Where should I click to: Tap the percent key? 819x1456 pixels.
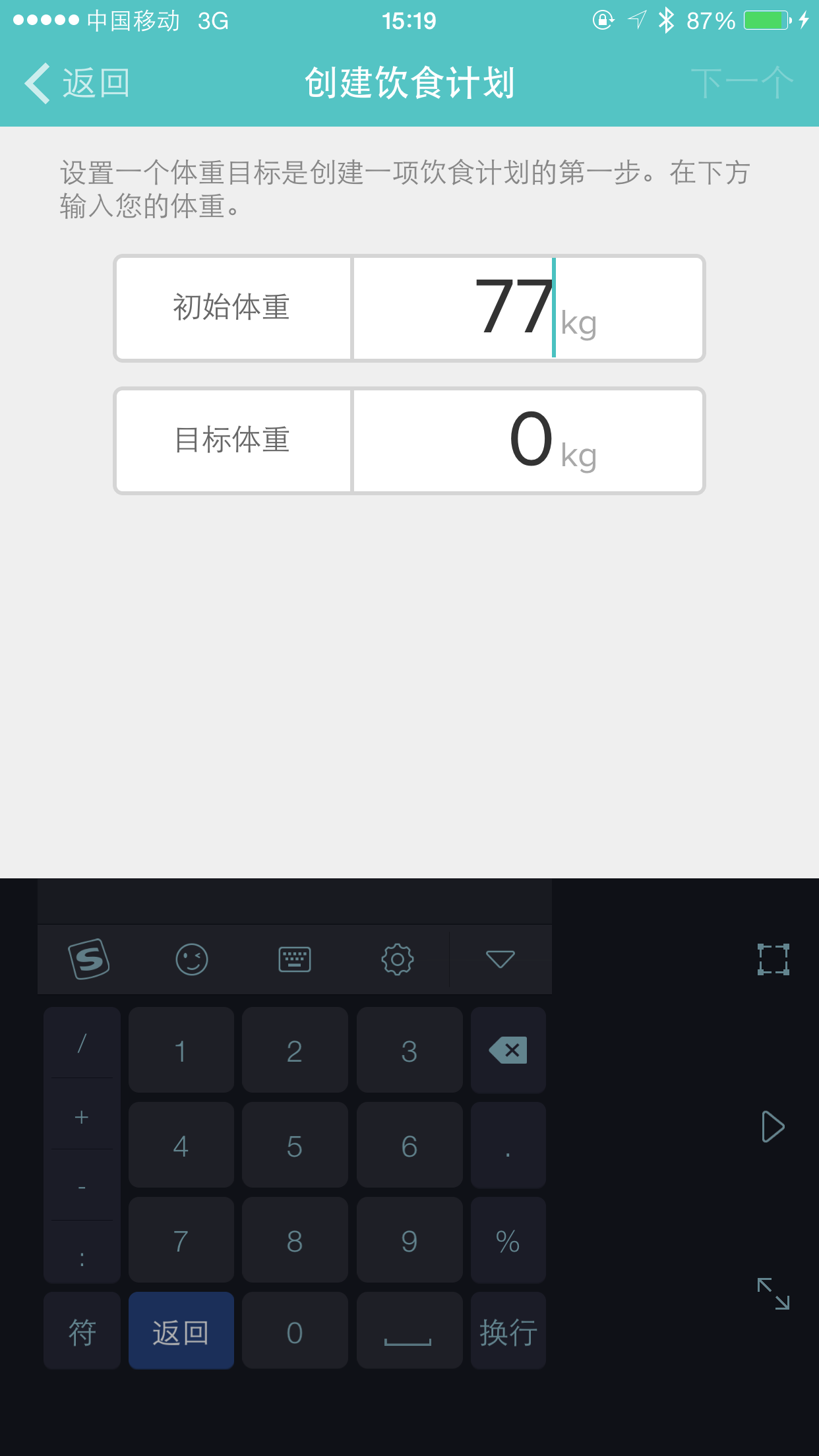point(508,1241)
